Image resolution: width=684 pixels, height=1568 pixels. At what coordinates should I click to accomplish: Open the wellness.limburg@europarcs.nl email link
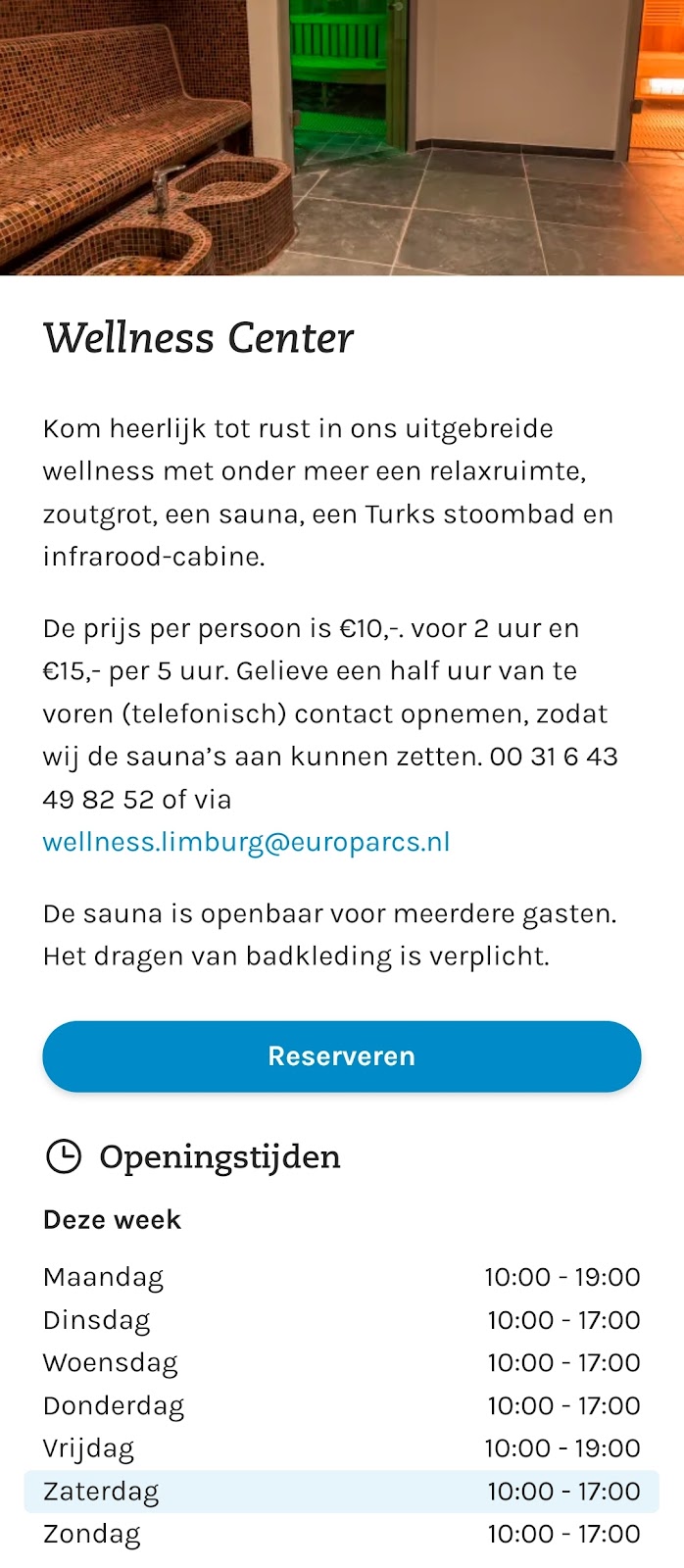pyautogui.click(x=246, y=843)
